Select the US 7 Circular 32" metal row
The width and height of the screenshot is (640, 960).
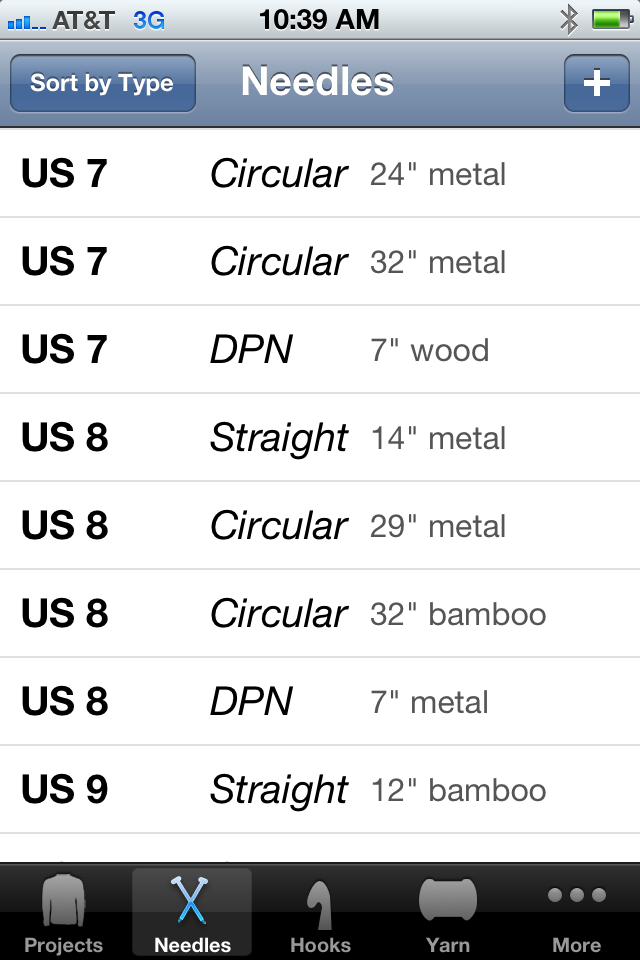click(320, 262)
